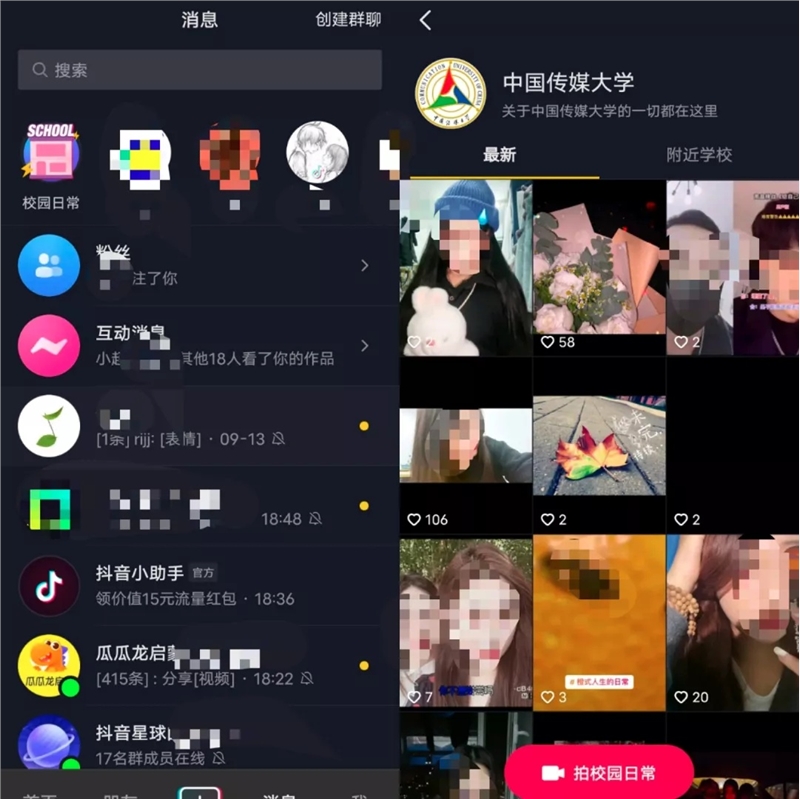Open the video with 20 likes

[733, 622]
